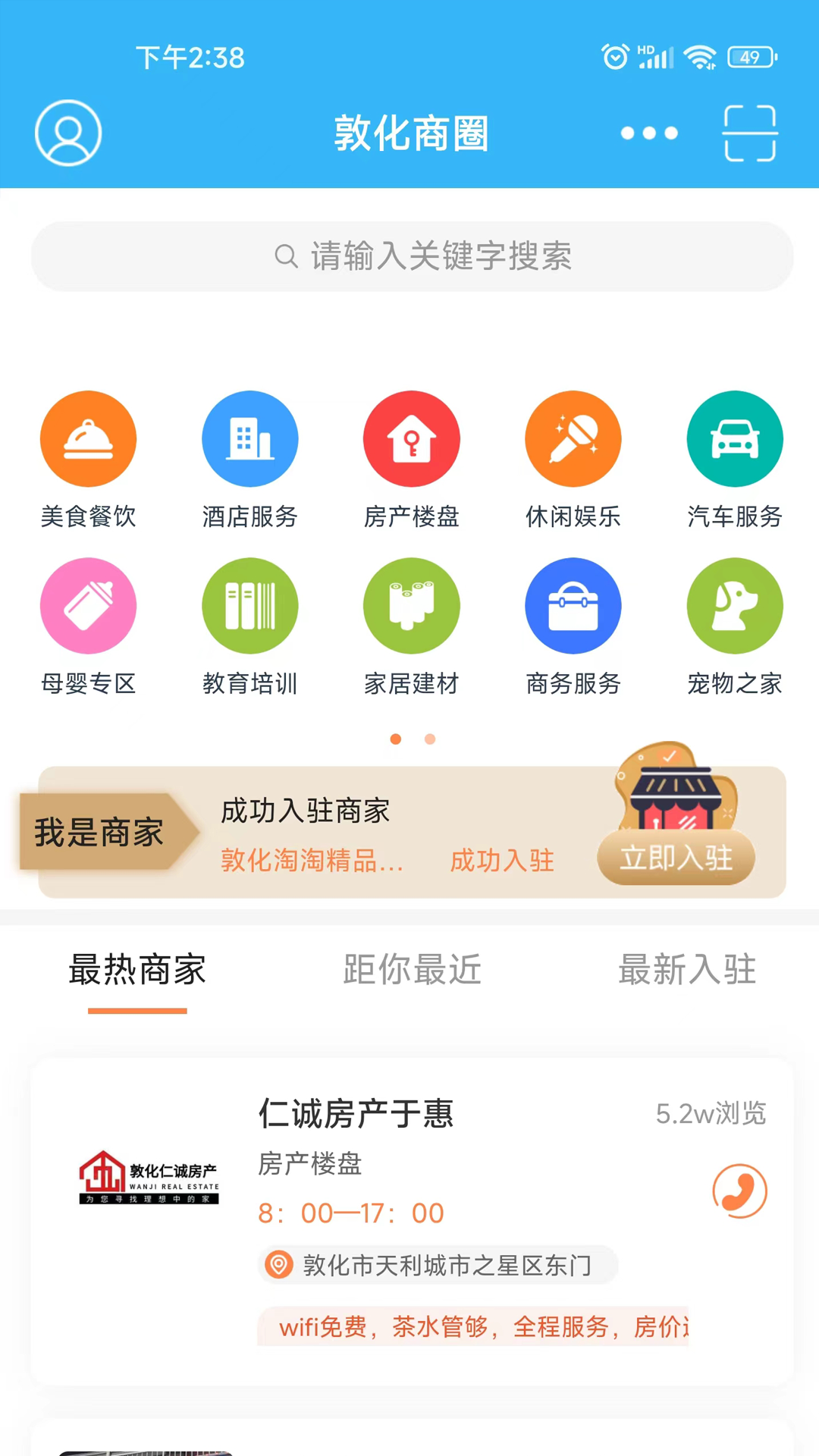This screenshot has width=819, height=1456.
Task: Switch to the 距你最近 tab
Action: click(x=412, y=970)
